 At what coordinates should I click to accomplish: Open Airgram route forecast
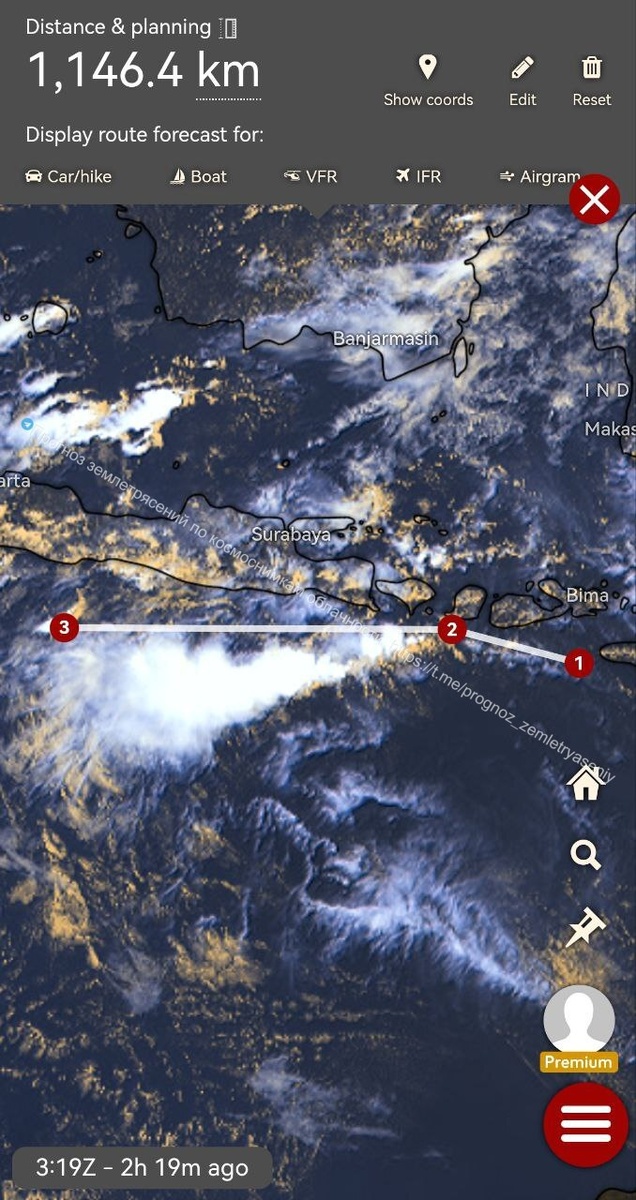click(540, 176)
